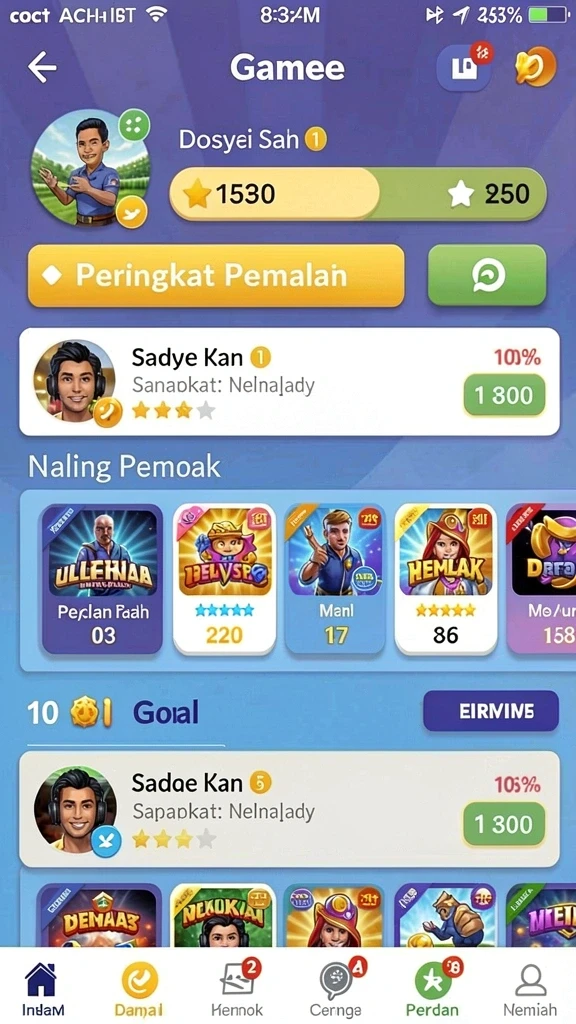The image size is (576, 1024).
Task: Switch to the Perdan tab
Action: pyautogui.click(x=432, y=988)
